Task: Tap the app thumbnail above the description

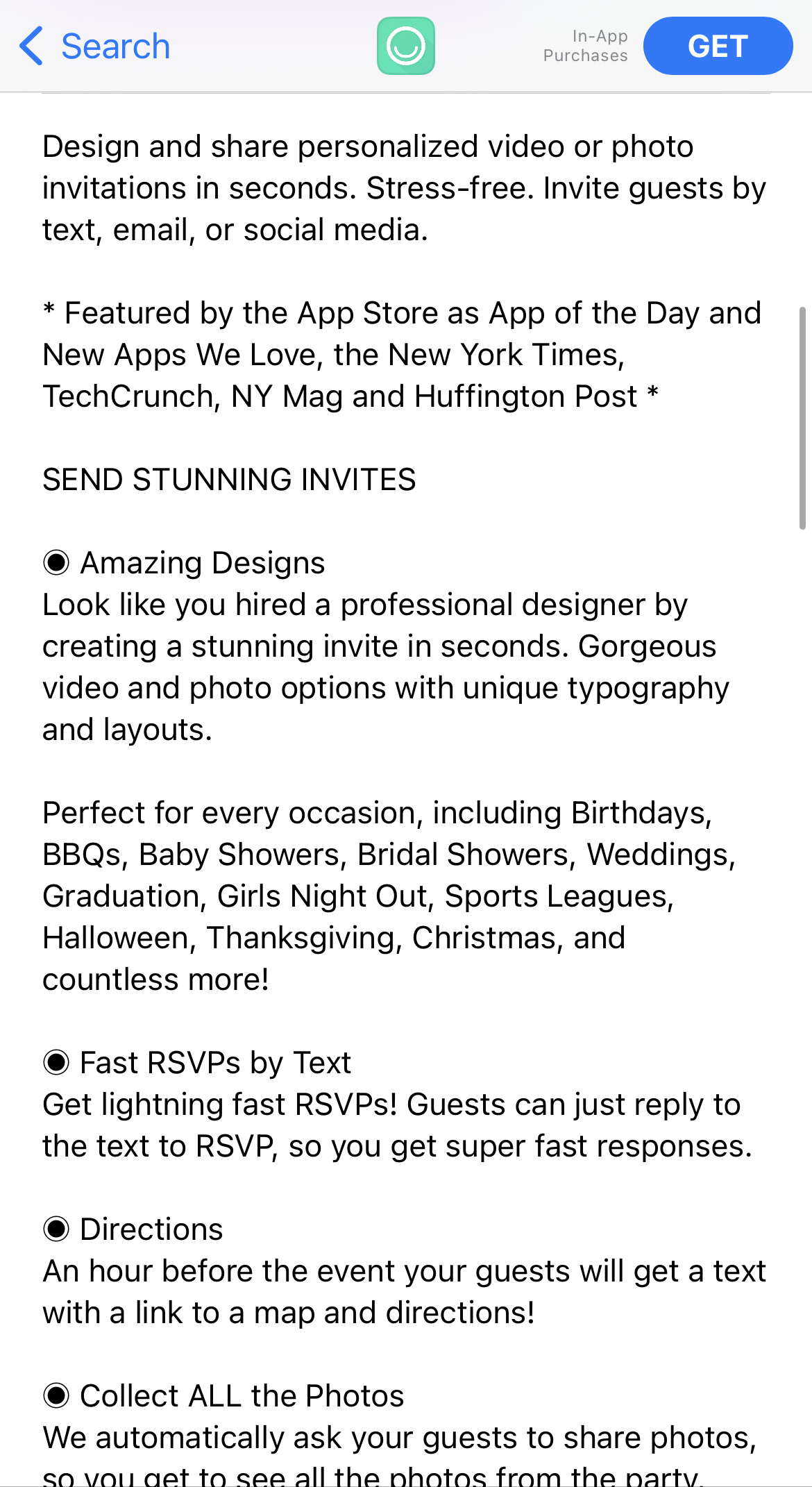Action: 405,46
